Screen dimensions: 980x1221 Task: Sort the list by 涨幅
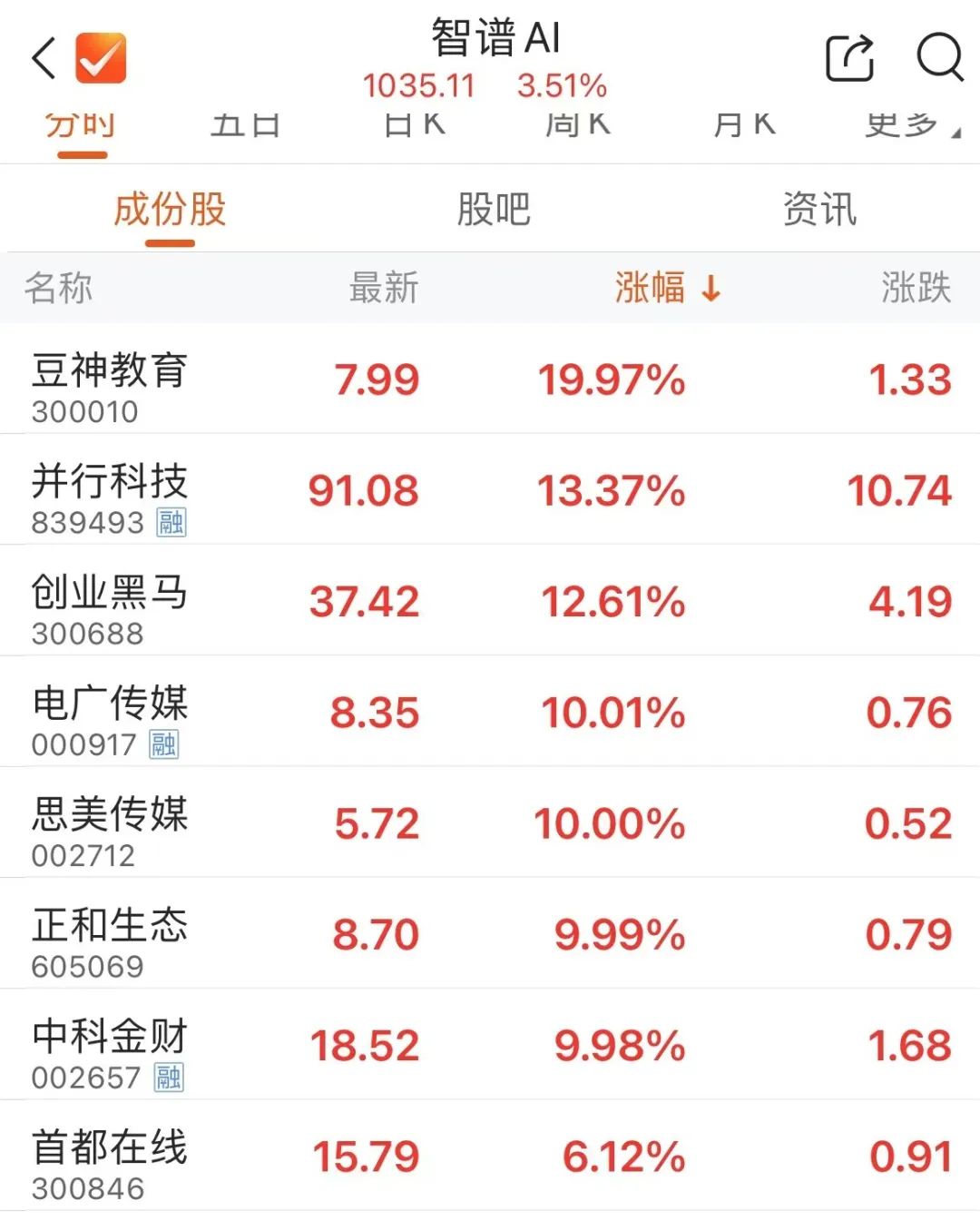pos(667,288)
